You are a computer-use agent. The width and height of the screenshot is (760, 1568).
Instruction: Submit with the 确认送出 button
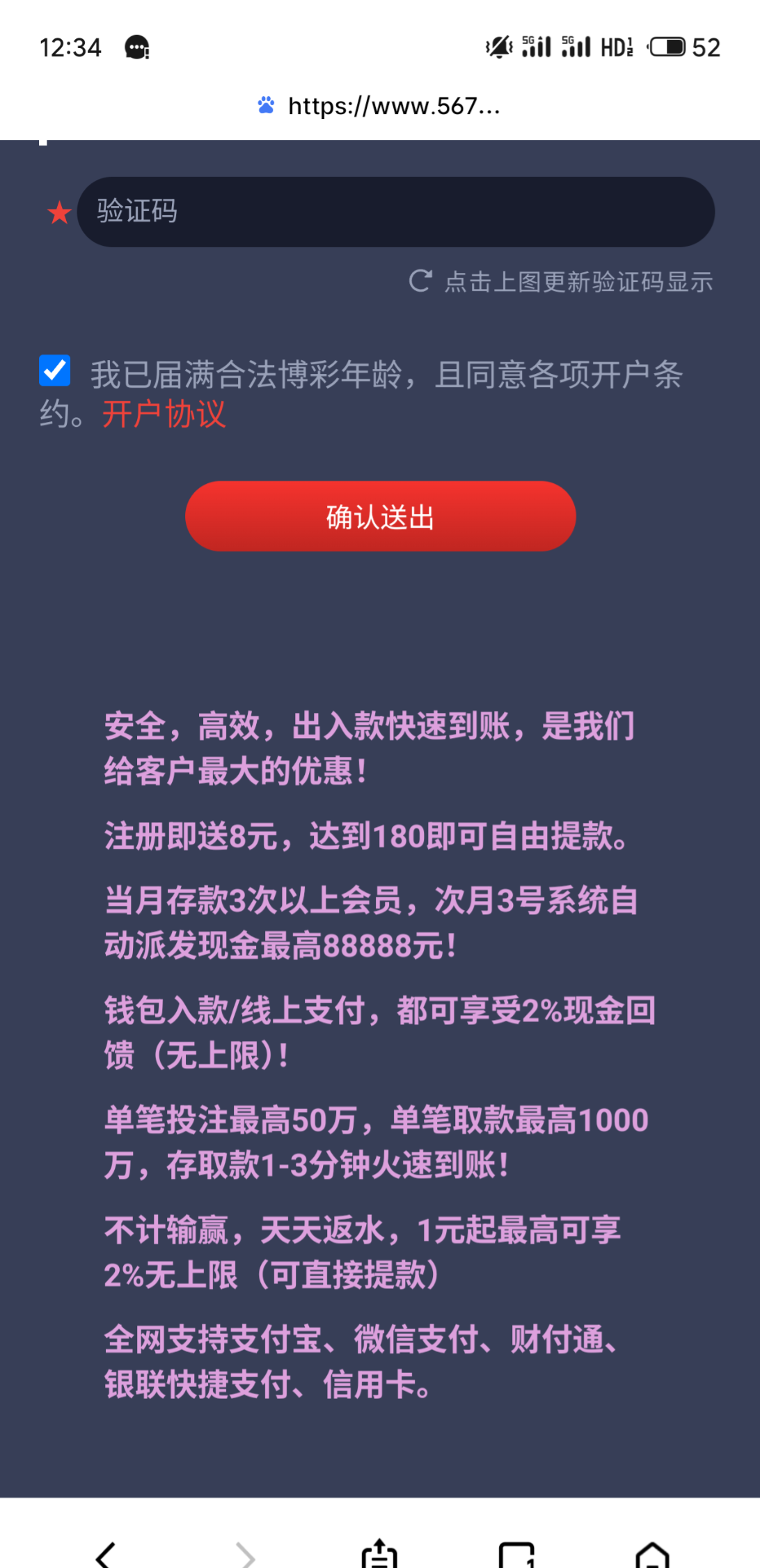(380, 517)
